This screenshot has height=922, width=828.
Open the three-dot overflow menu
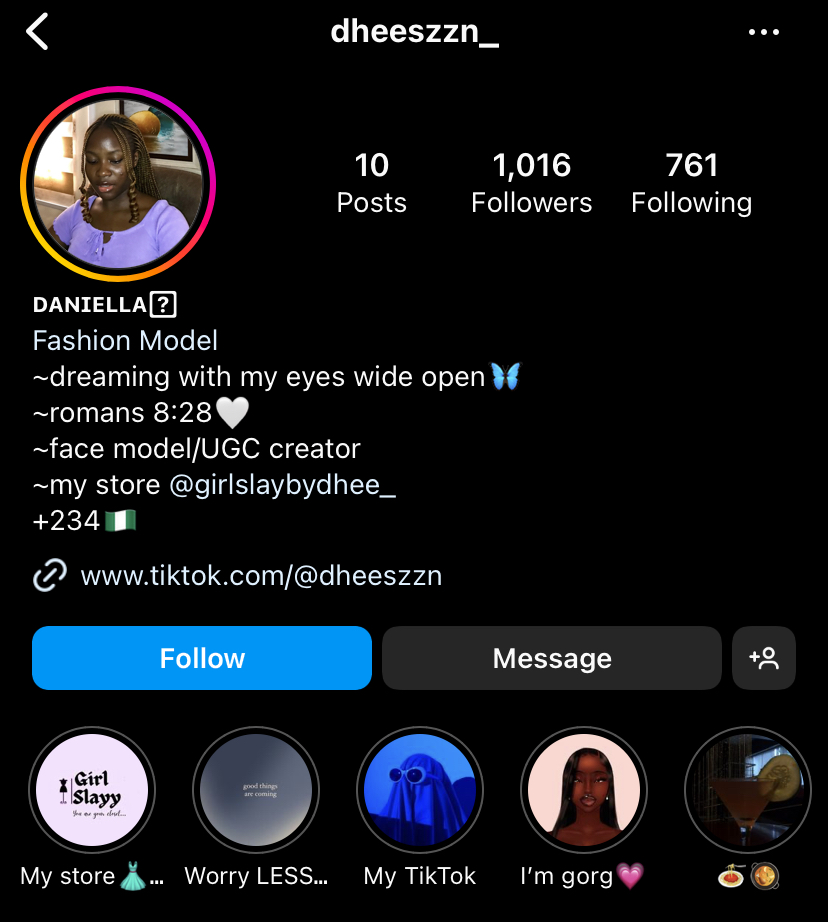(x=763, y=33)
